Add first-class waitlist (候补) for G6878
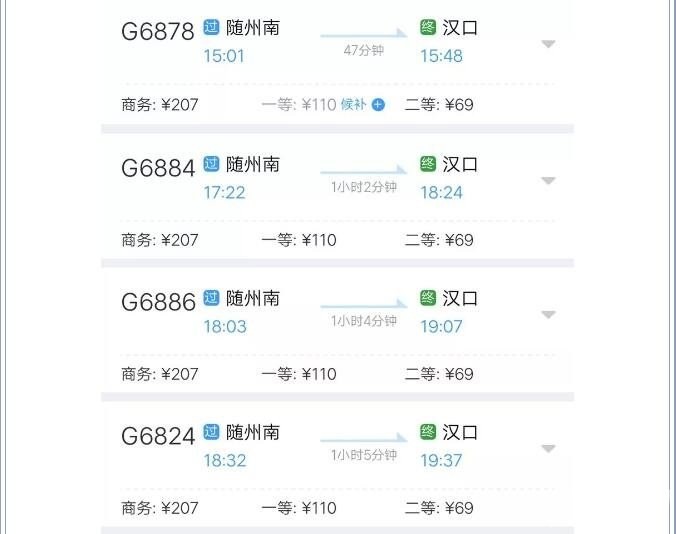The width and height of the screenshot is (676, 534). (377, 104)
